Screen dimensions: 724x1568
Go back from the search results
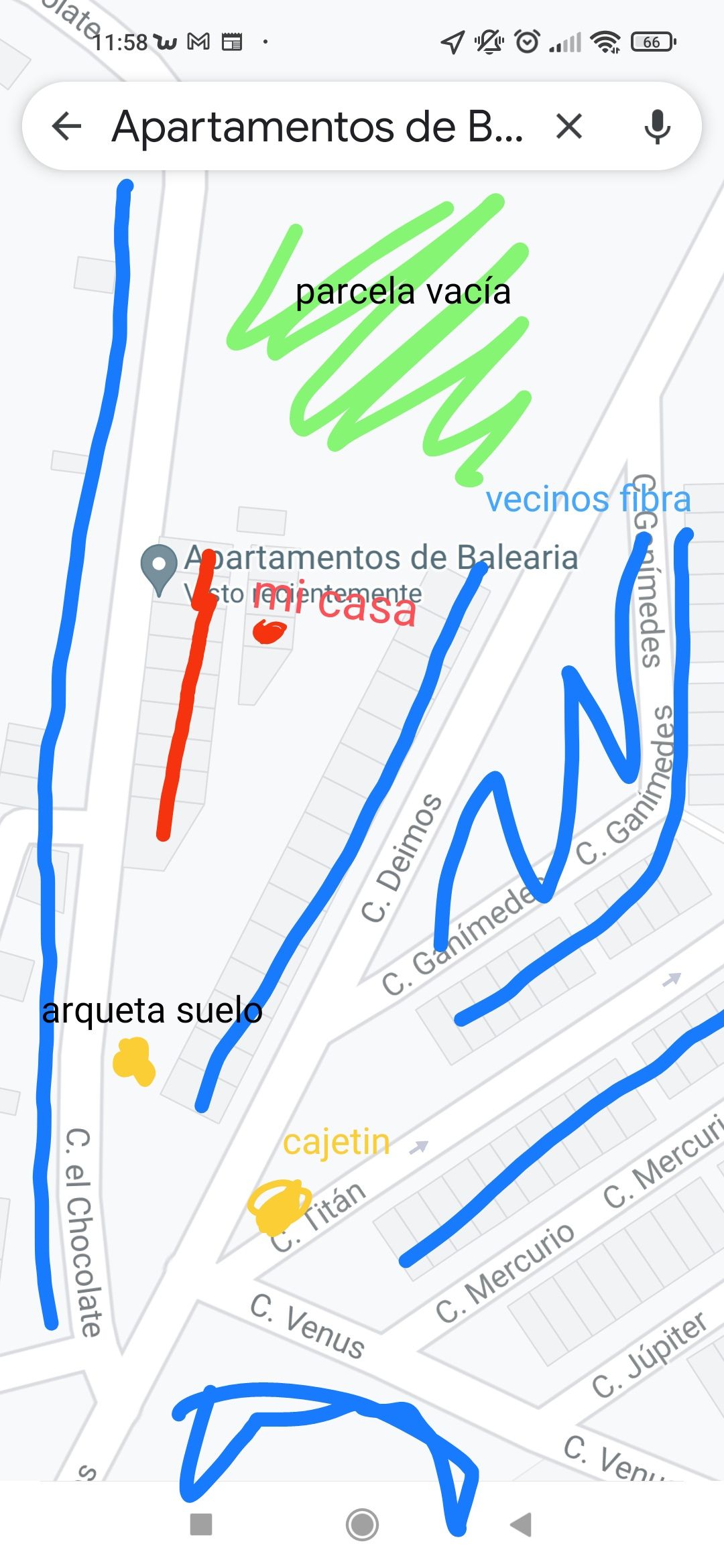pos(66,126)
